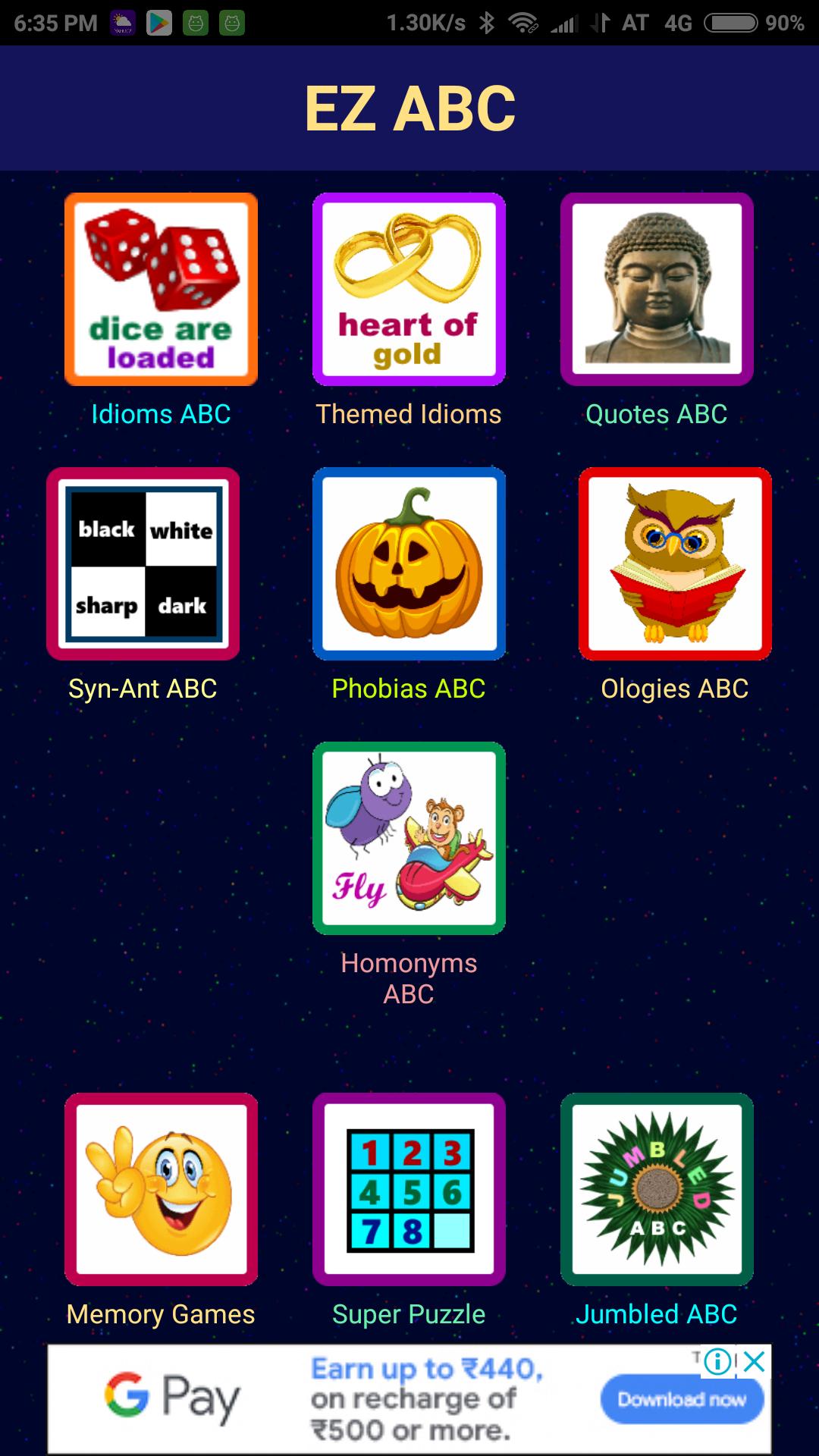
Task: Select Quotes ABC tile
Action: coord(657,289)
